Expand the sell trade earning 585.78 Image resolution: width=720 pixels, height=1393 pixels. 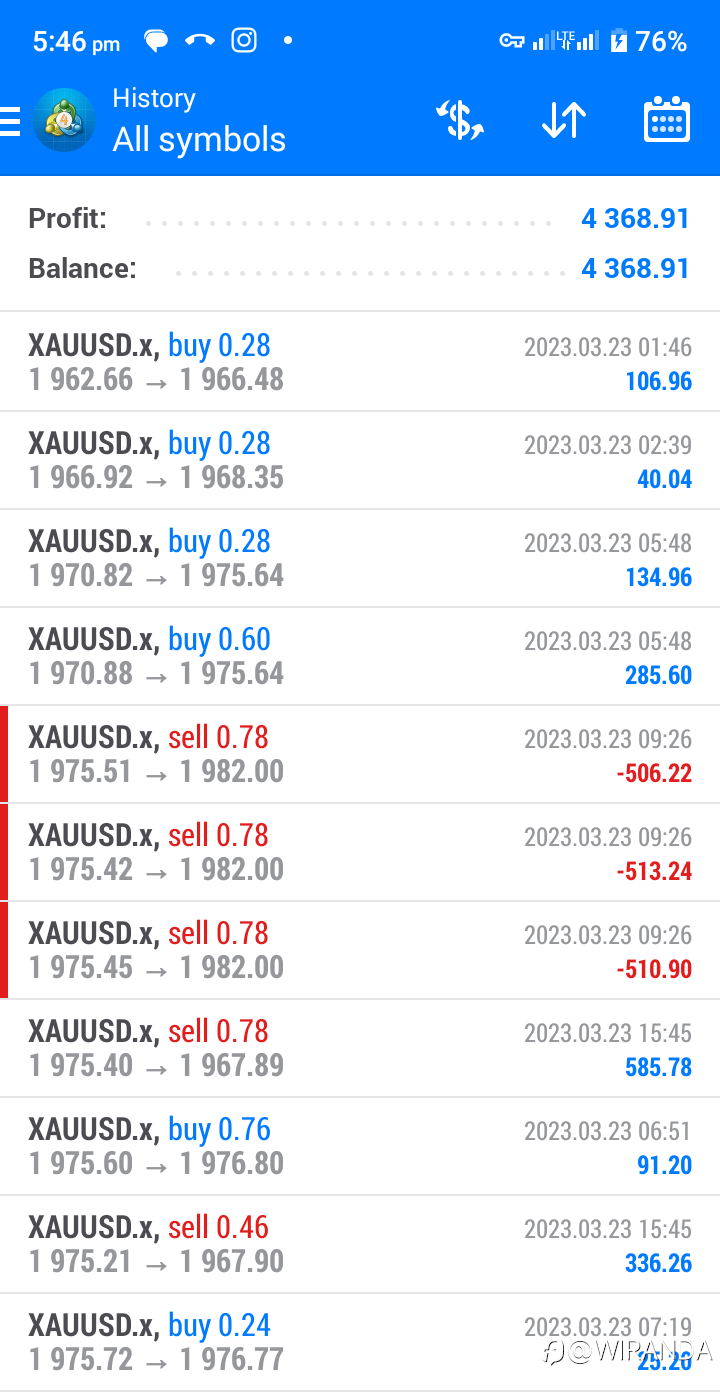click(x=360, y=1048)
